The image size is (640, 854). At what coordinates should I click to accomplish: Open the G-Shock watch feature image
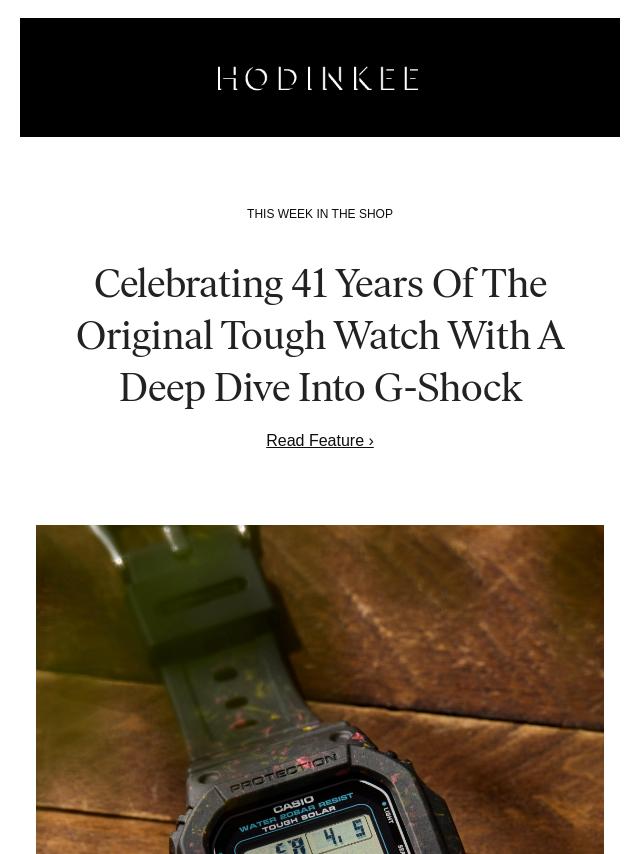tap(320, 689)
